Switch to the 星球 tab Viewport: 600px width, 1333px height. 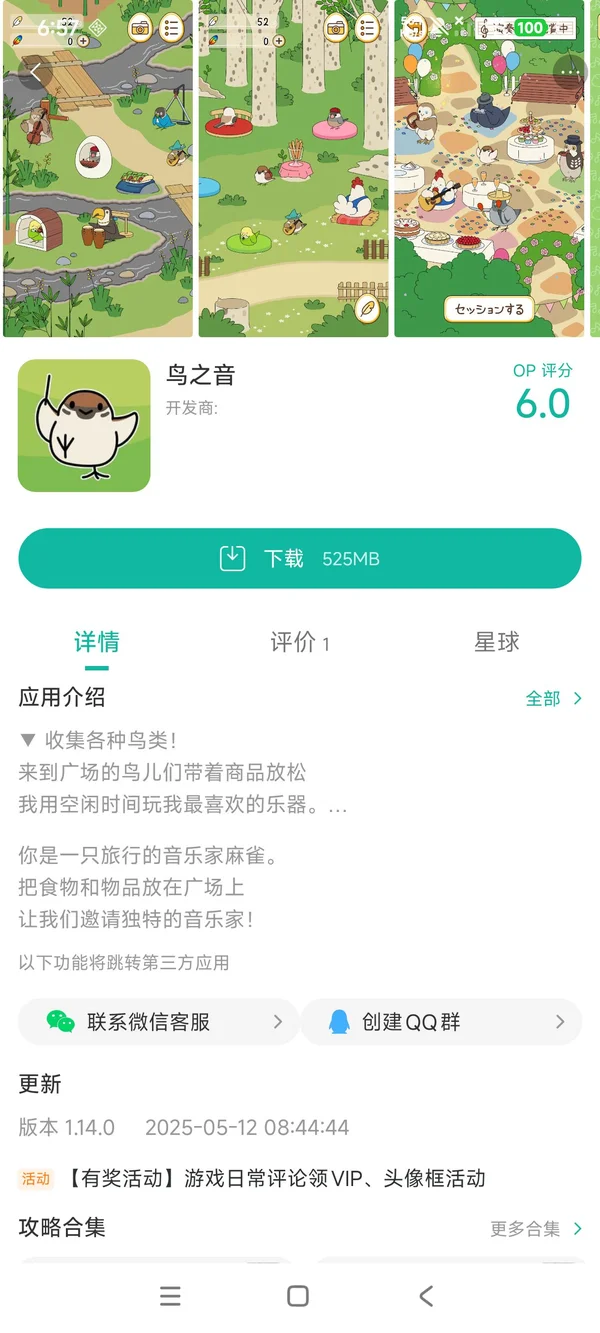pyautogui.click(x=497, y=642)
